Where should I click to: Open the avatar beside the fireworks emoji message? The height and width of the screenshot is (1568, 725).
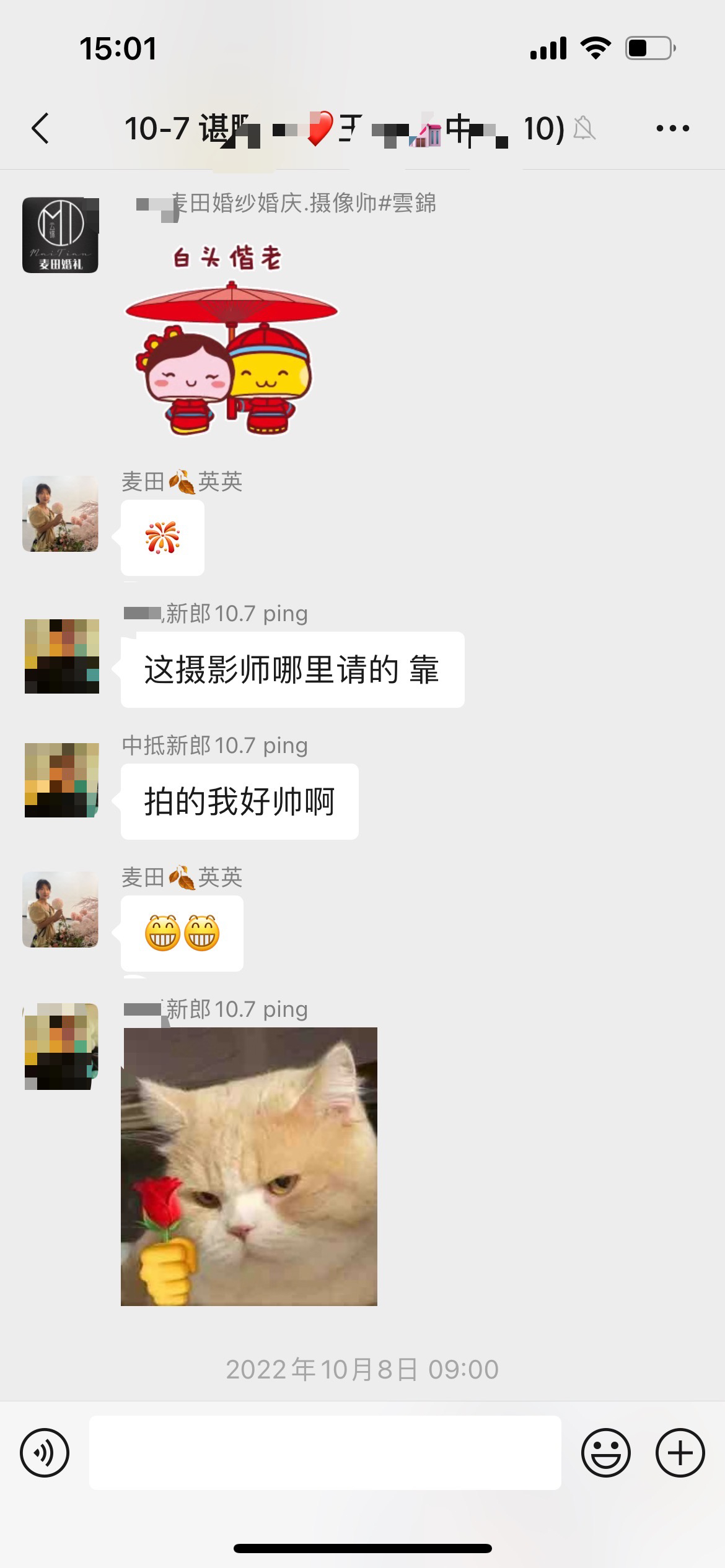60,514
